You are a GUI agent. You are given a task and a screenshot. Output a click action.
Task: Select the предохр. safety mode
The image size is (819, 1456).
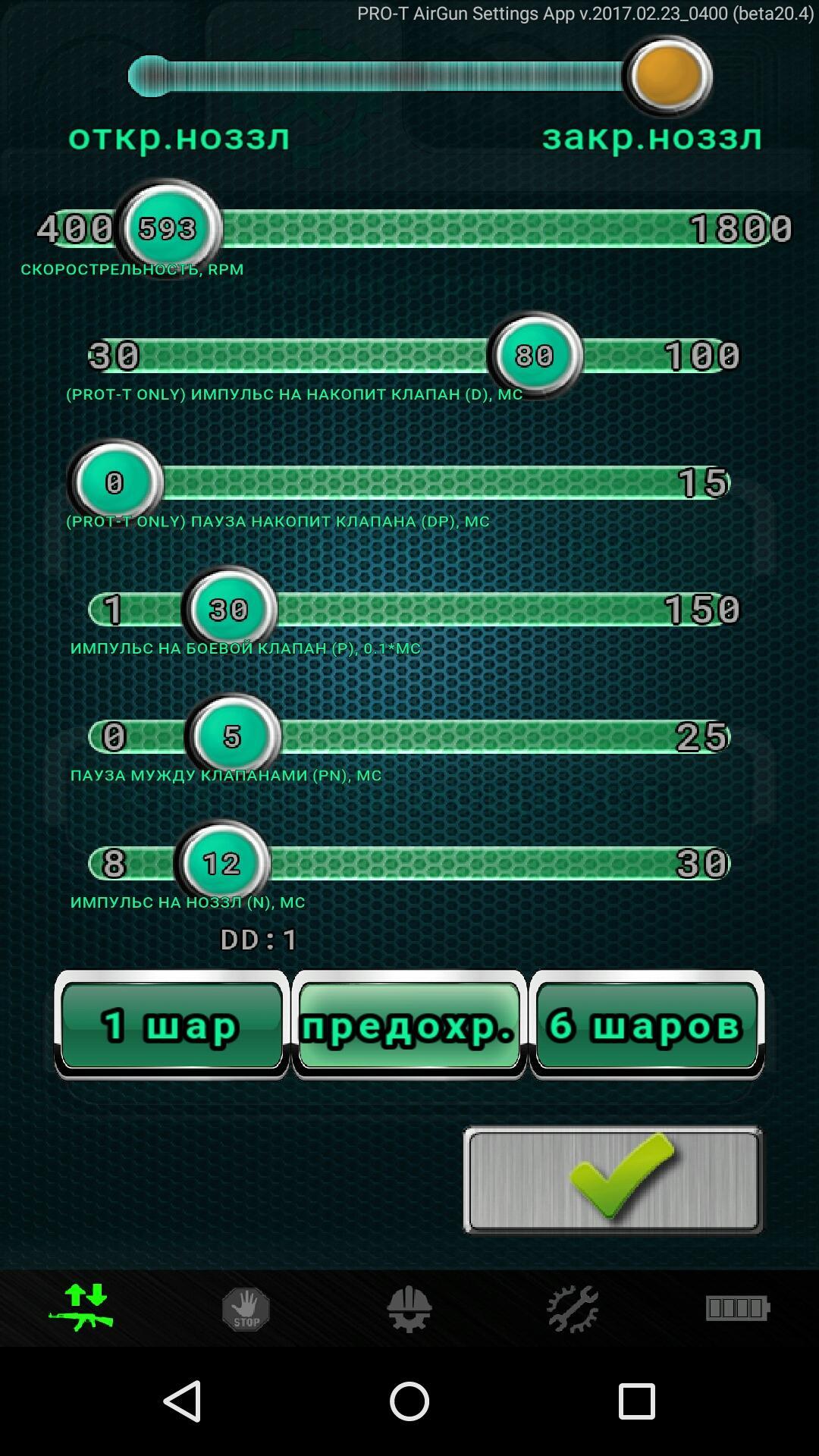coord(409,1025)
